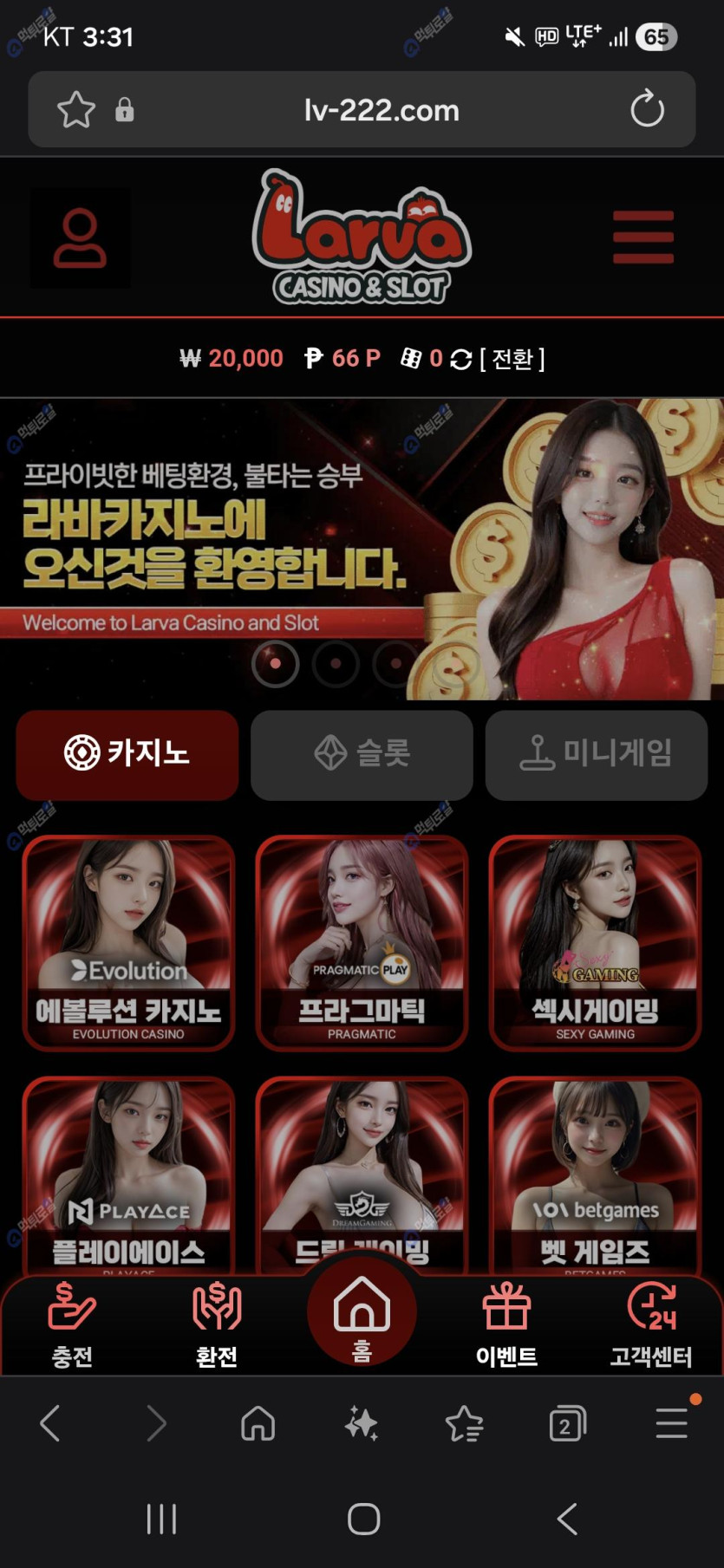Select the second banner page indicator

tap(336, 664)
